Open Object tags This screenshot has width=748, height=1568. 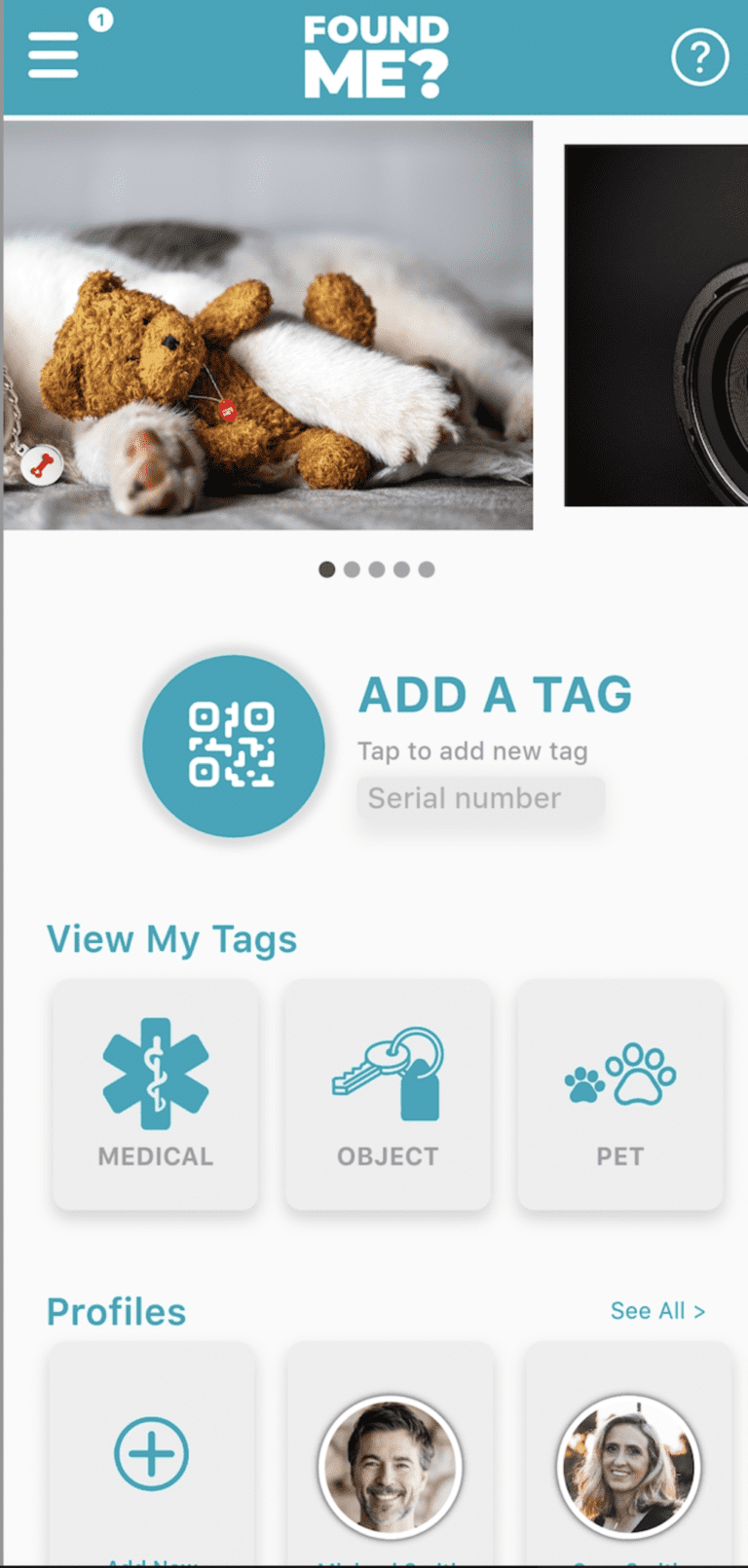click(388, 1095)
